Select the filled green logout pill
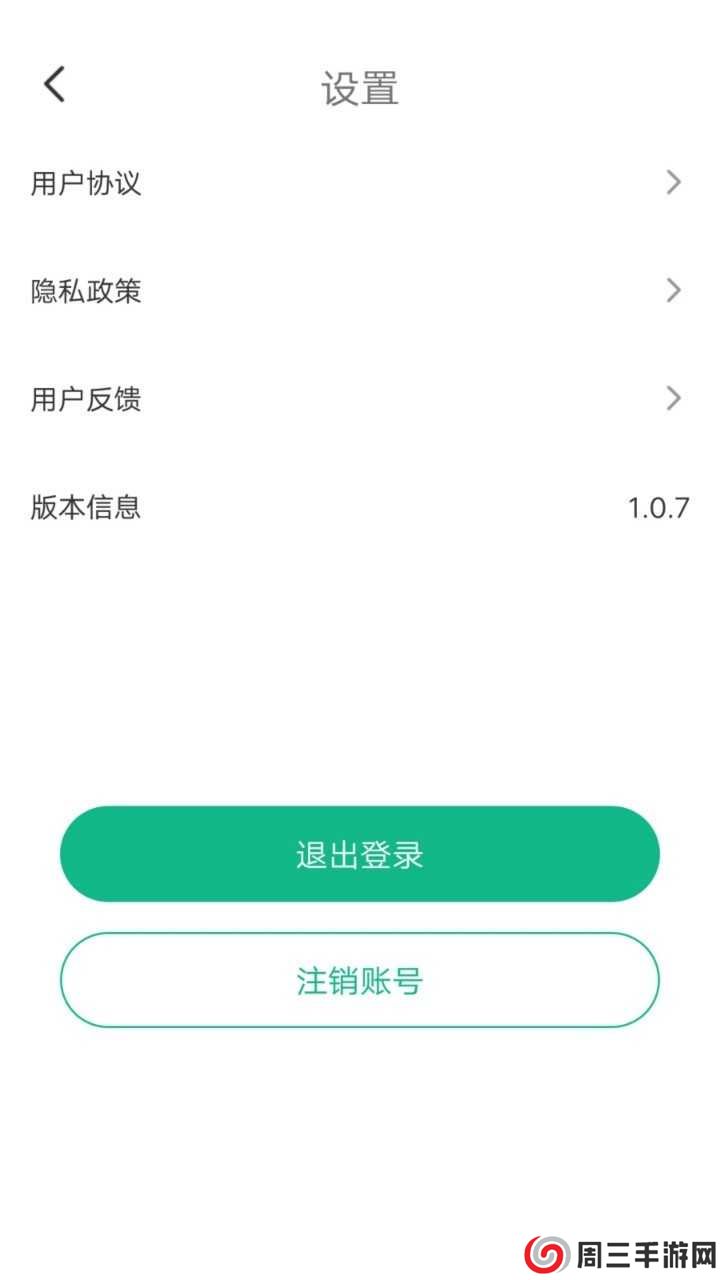Viewport: 720px width, 1280px height. (x=360, y=854)
